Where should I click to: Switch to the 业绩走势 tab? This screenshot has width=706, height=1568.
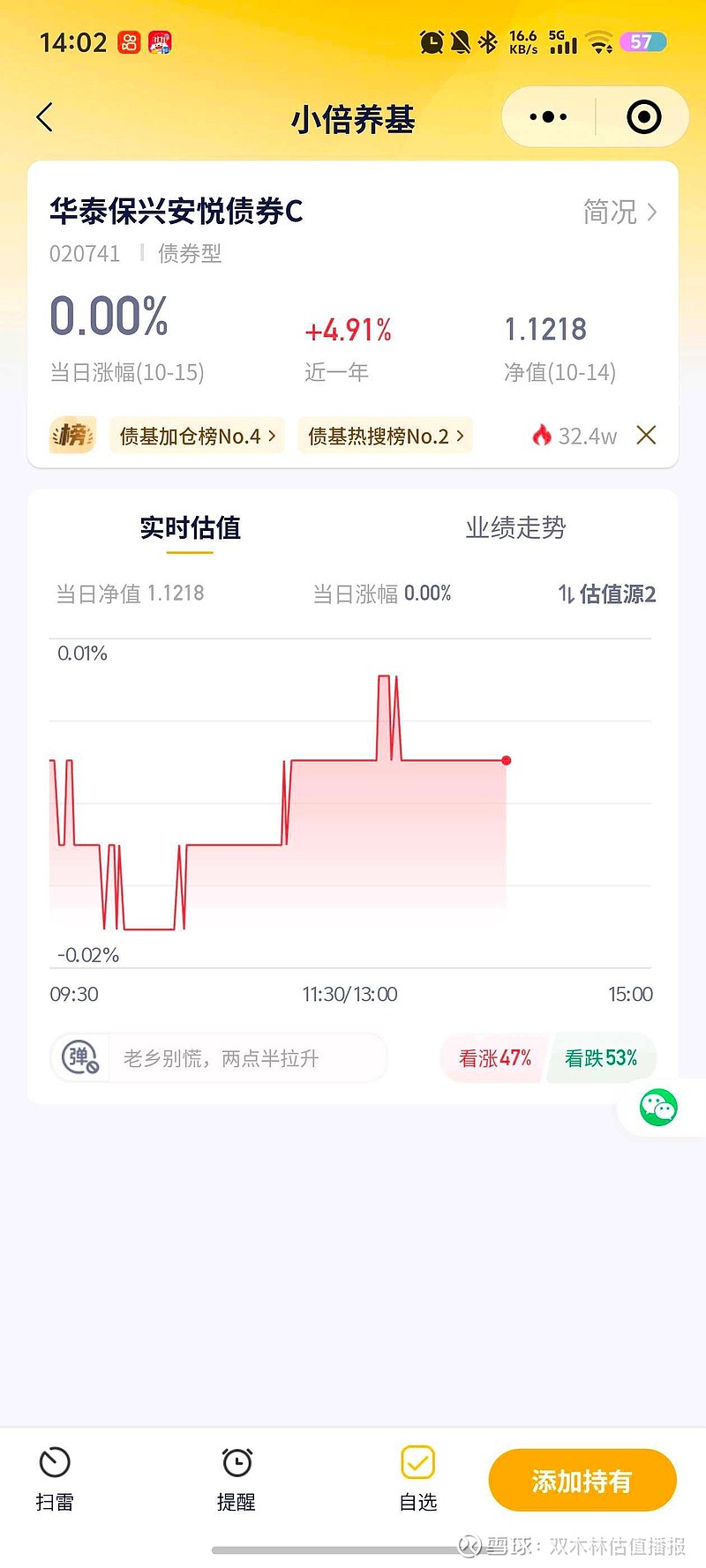[x=514, y=527]
